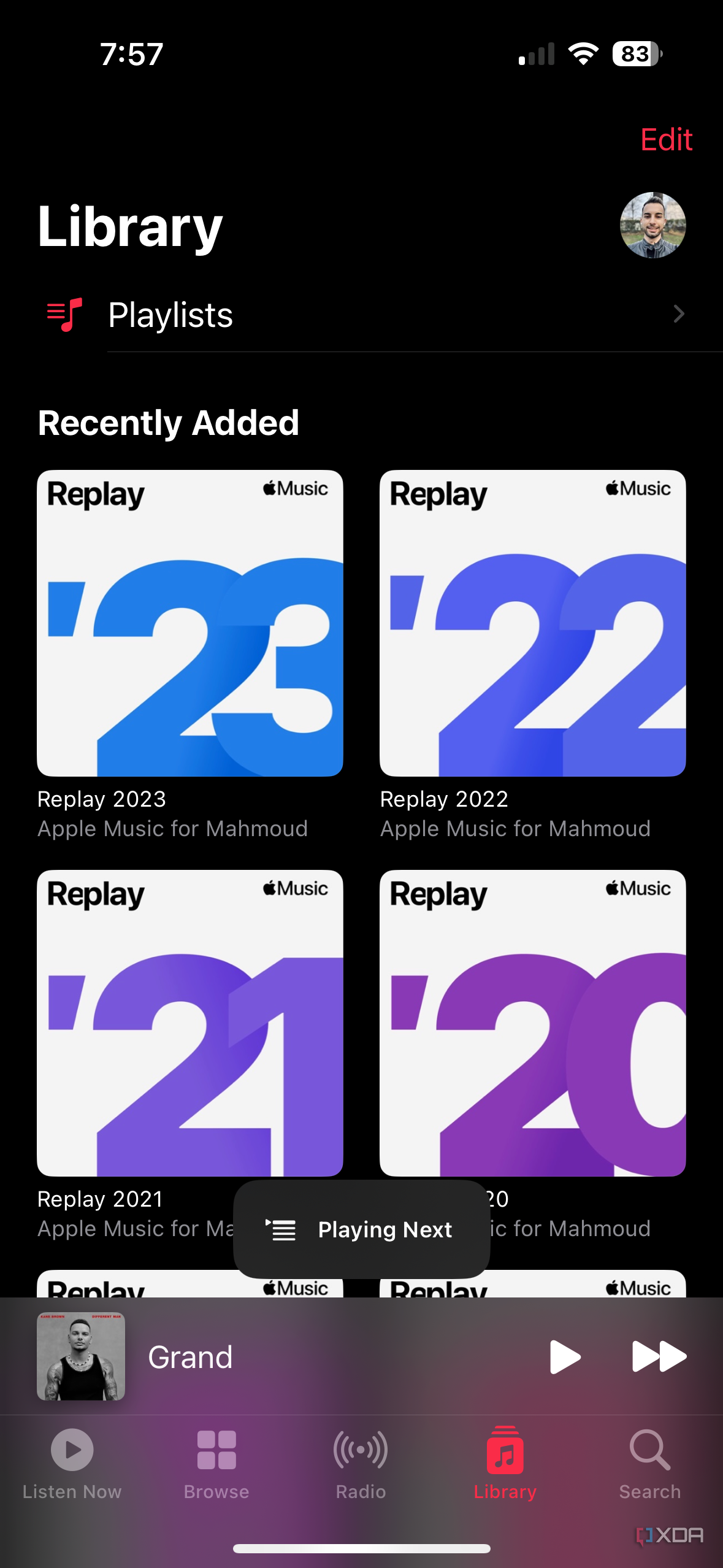Screen dimensions: 723x1568
Task: Play the song Grand
Action: [x=565, y=1356]
